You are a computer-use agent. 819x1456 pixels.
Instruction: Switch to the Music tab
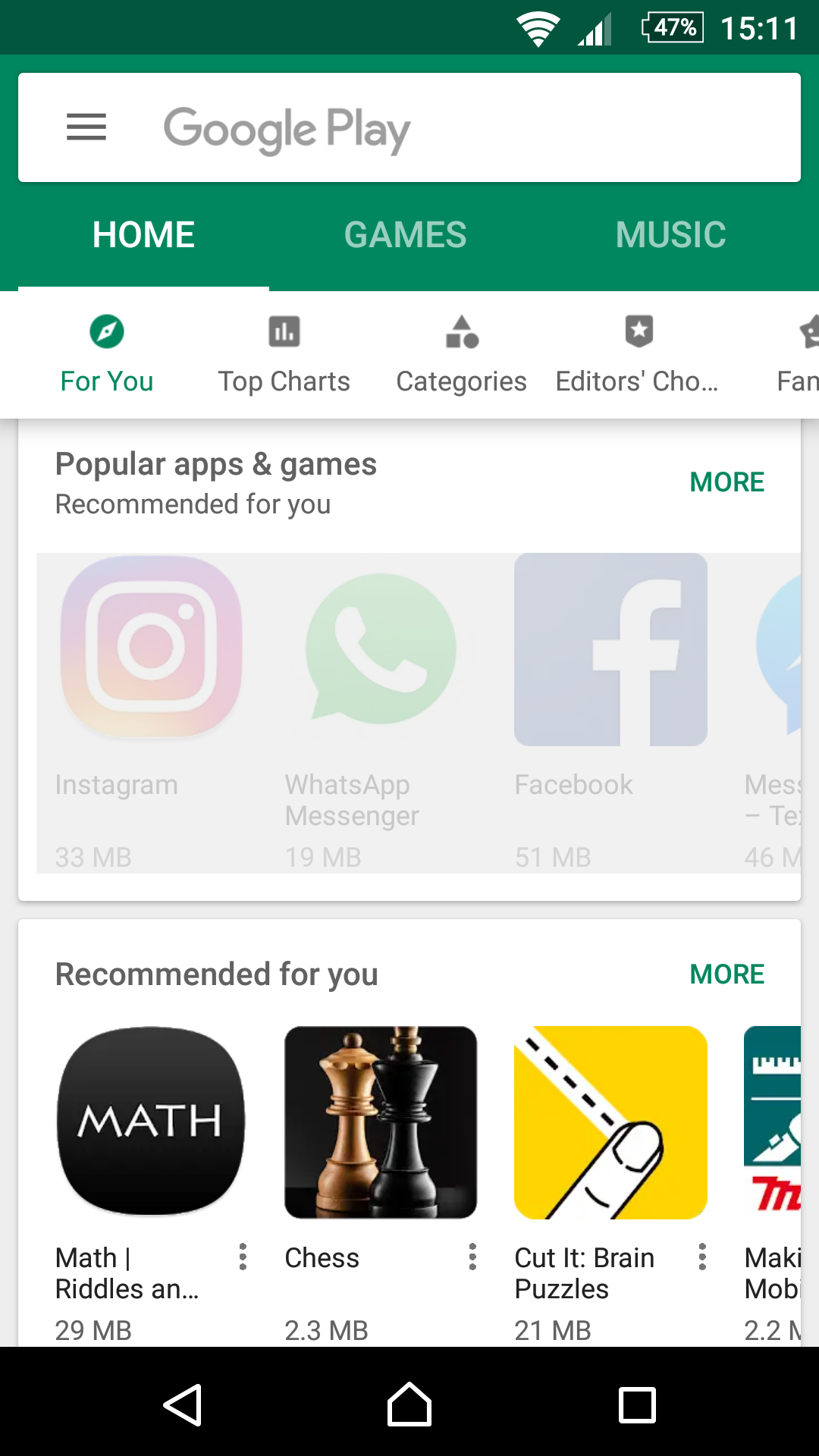click(x=670, y=235)
